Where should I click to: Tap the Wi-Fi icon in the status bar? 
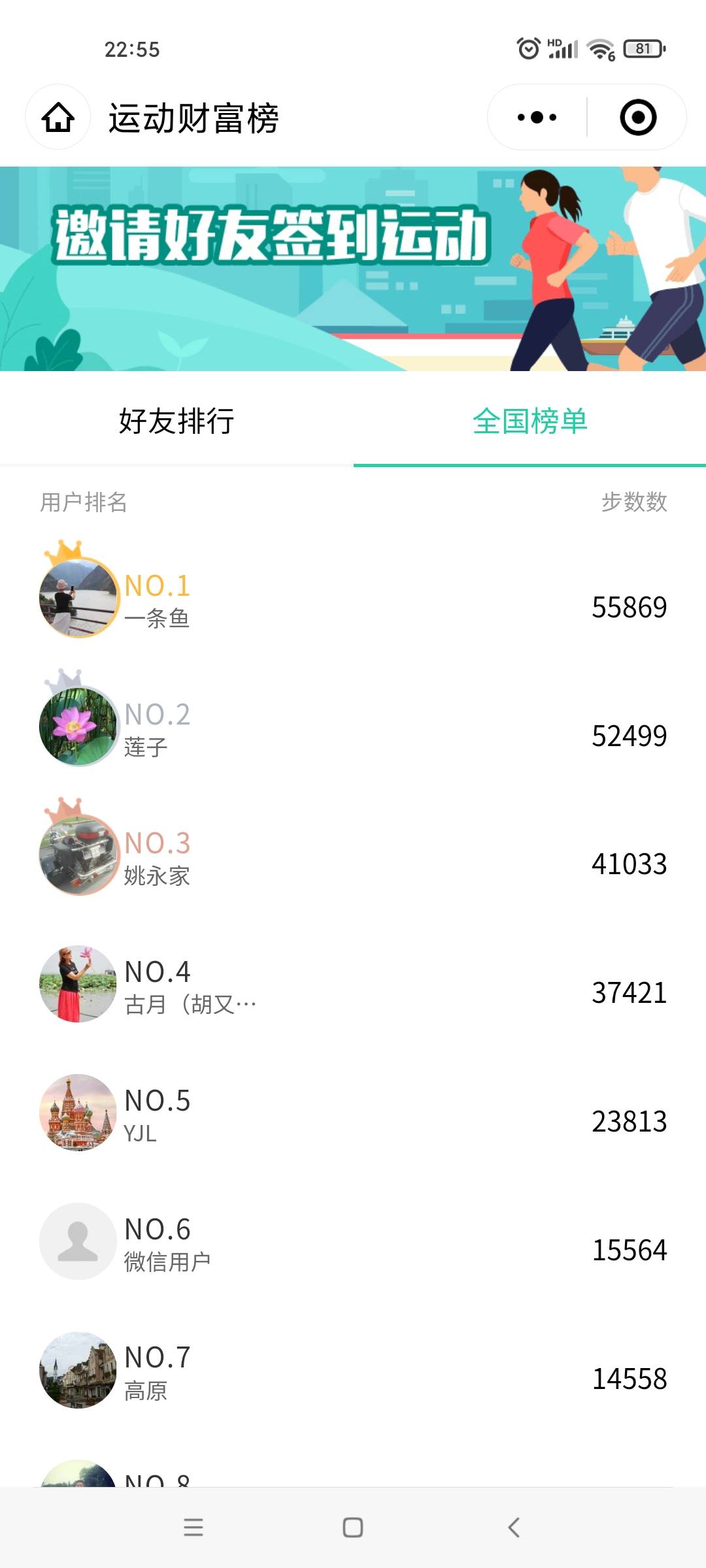point(601,47)
